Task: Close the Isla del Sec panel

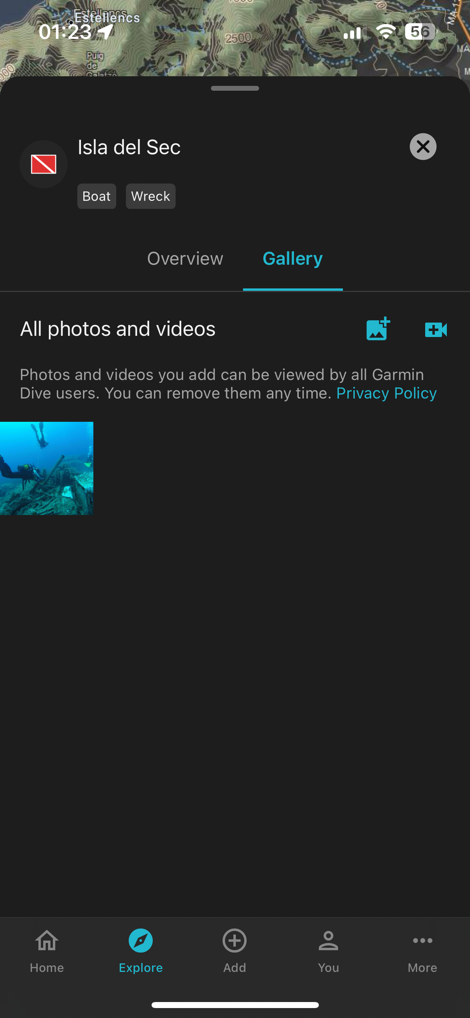Action: [423, 147]
